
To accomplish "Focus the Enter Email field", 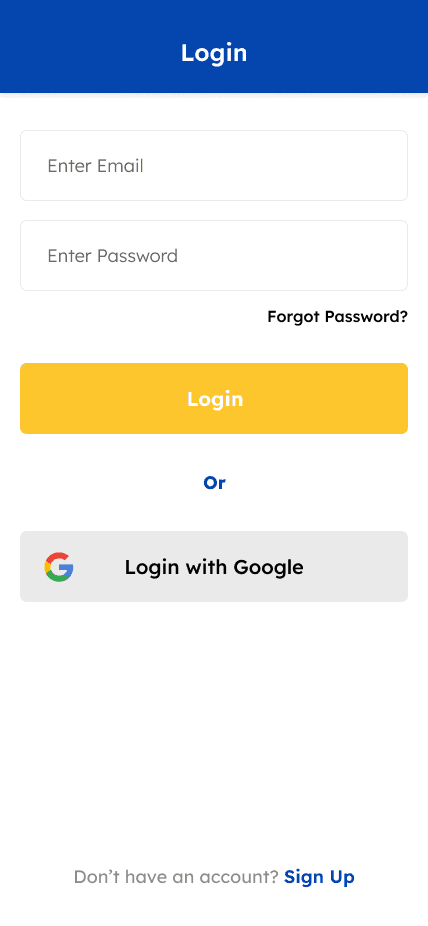I will 214,165.
